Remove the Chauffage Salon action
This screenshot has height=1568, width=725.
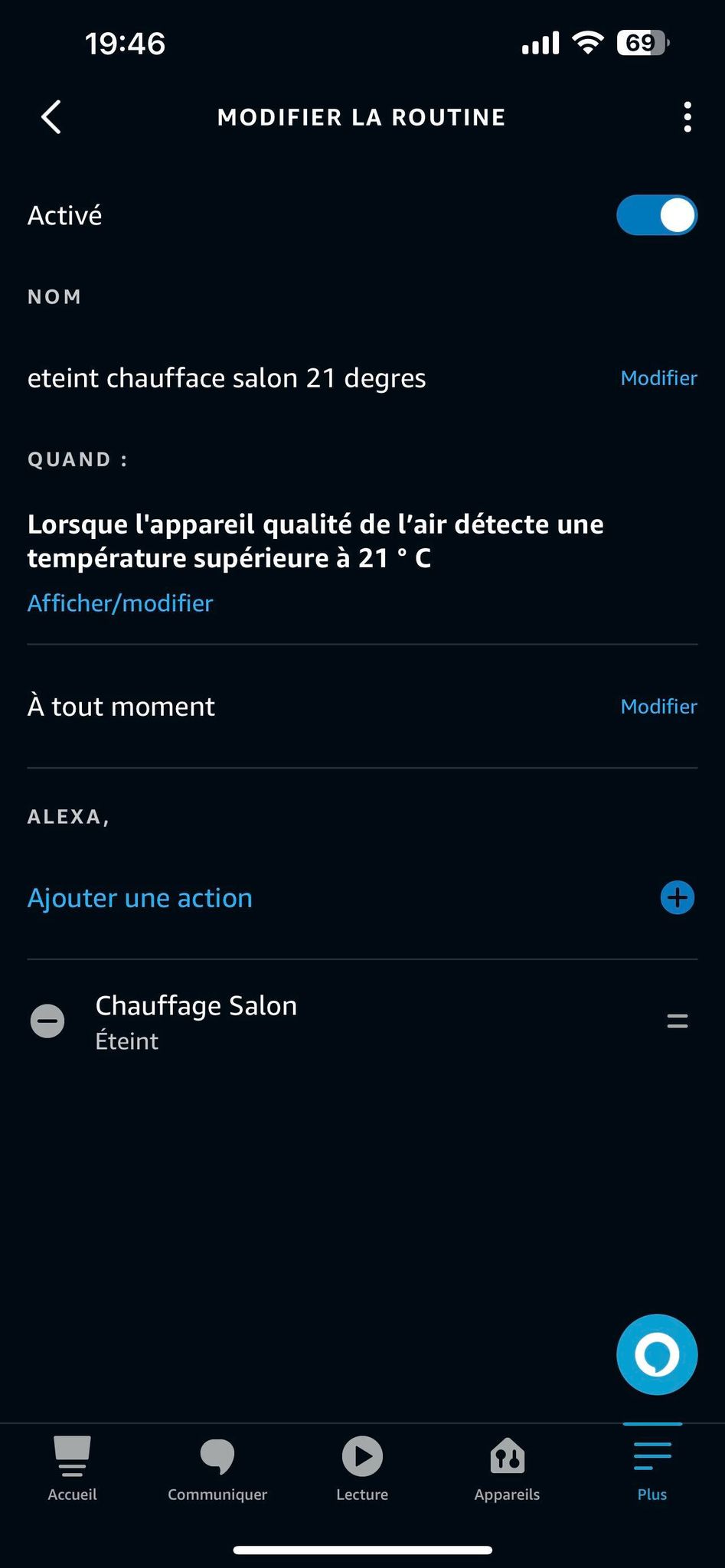pos(47,1021)
